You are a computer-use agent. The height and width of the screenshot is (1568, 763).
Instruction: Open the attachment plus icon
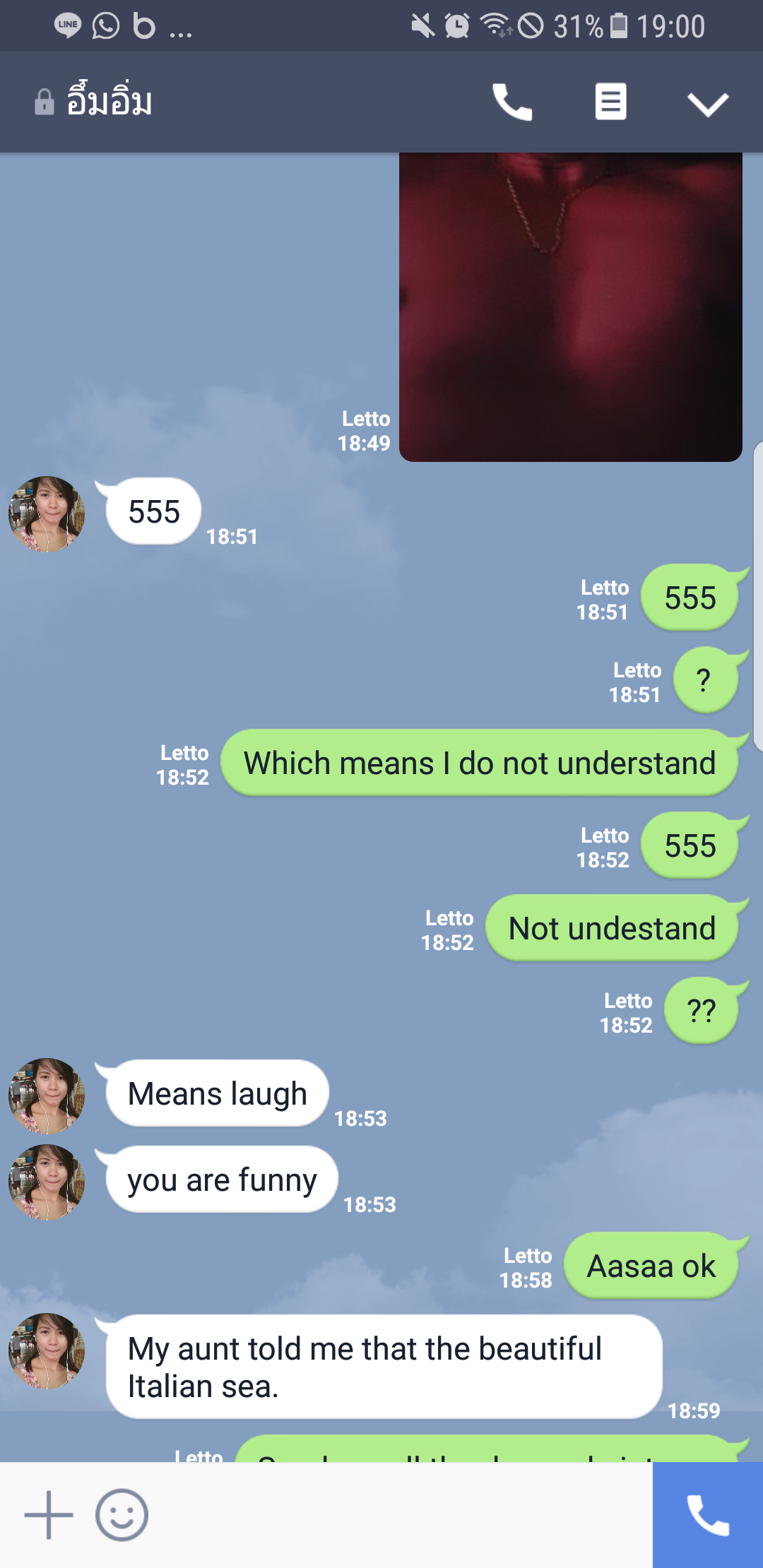[x=48, y=1514]
